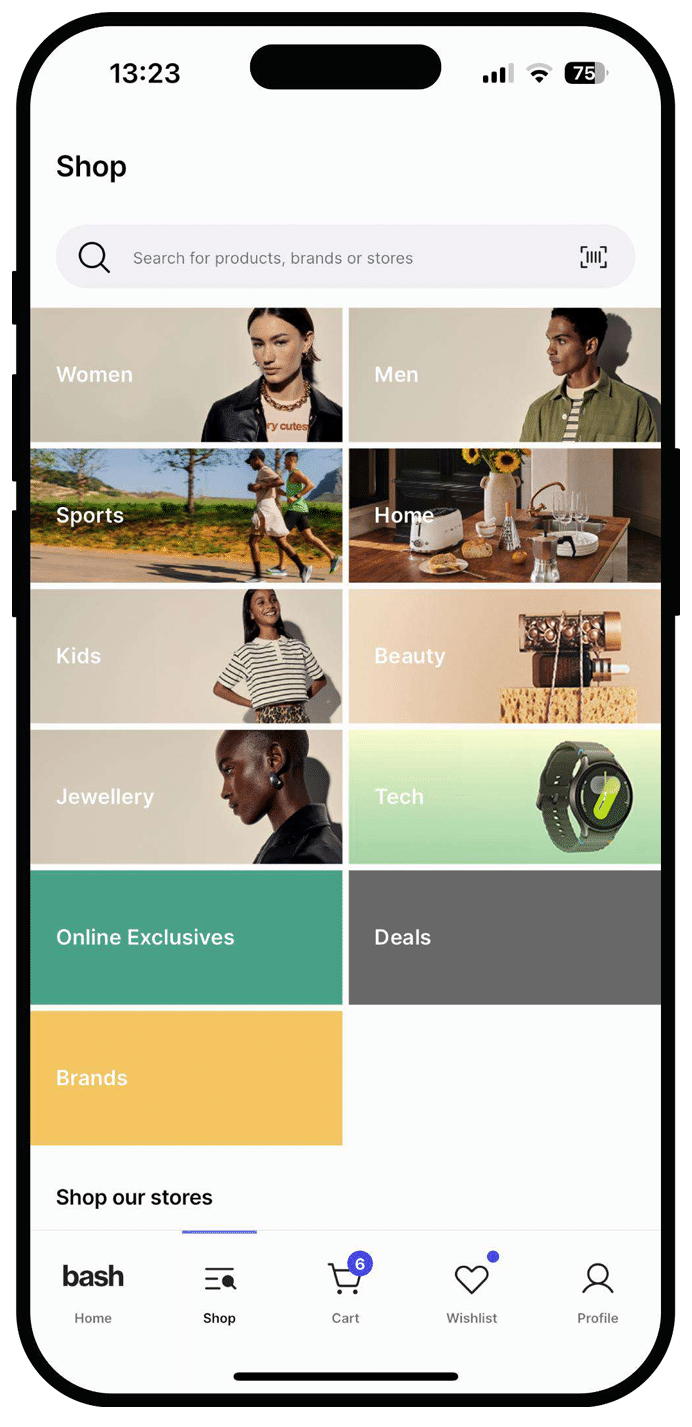692x1427 pixels.
Task: Browse the Men category
Action: coord(504,375)
